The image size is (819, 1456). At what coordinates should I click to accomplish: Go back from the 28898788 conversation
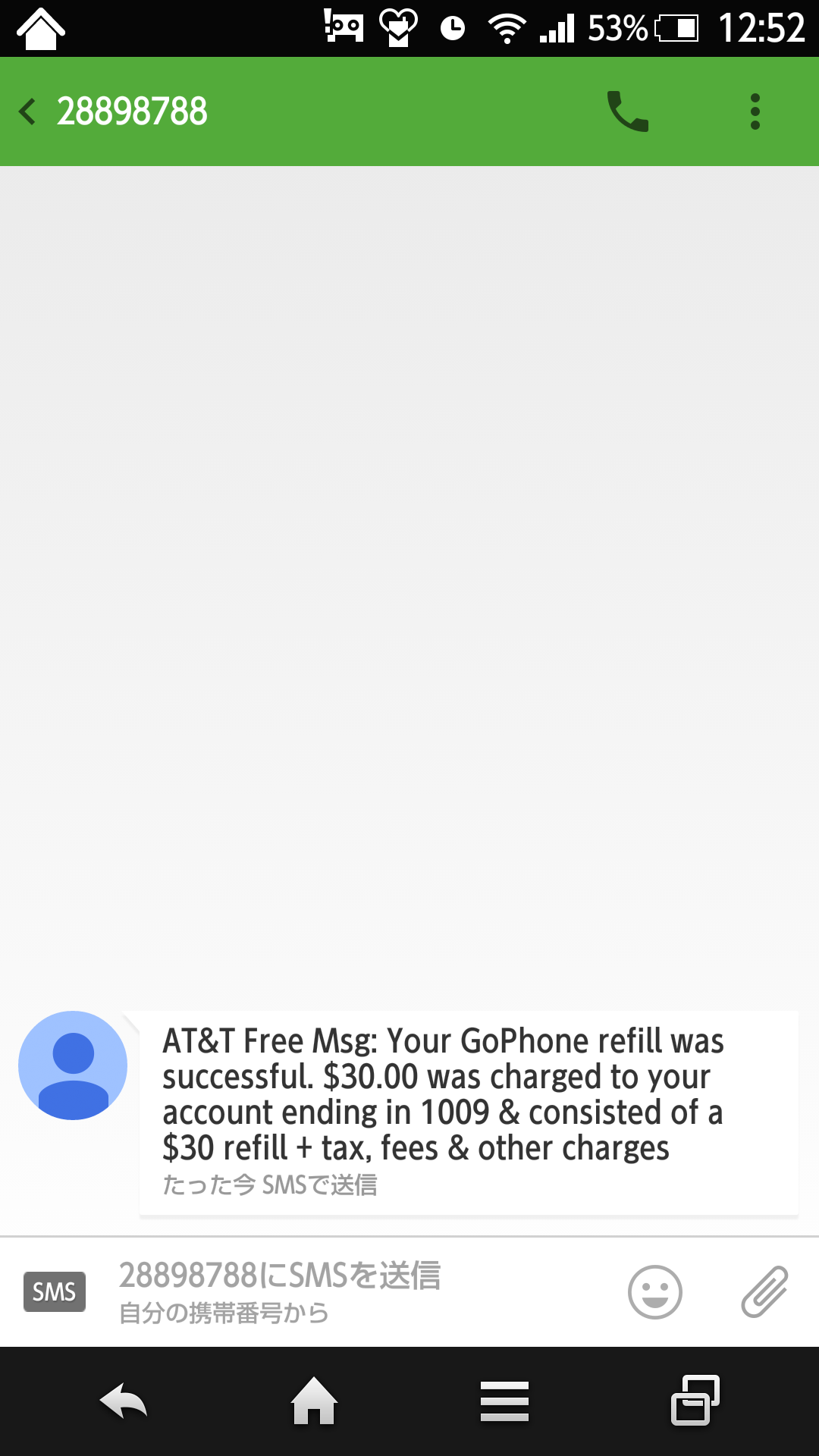pyautogui.click(x=28, y=111)
